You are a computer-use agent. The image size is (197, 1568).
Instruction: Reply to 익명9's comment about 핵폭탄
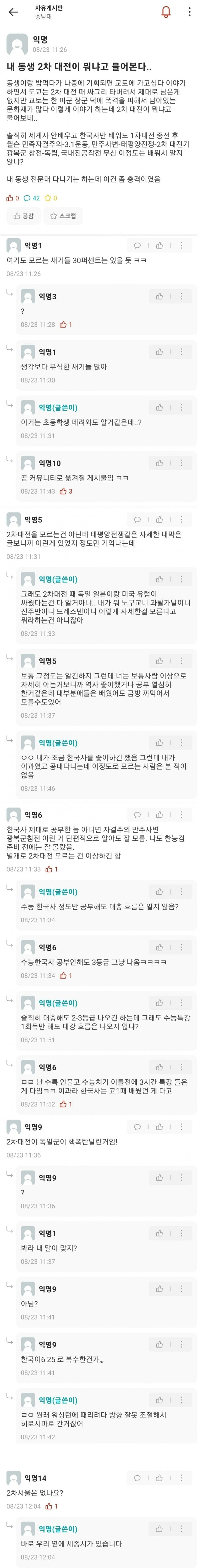point(137,1127)
